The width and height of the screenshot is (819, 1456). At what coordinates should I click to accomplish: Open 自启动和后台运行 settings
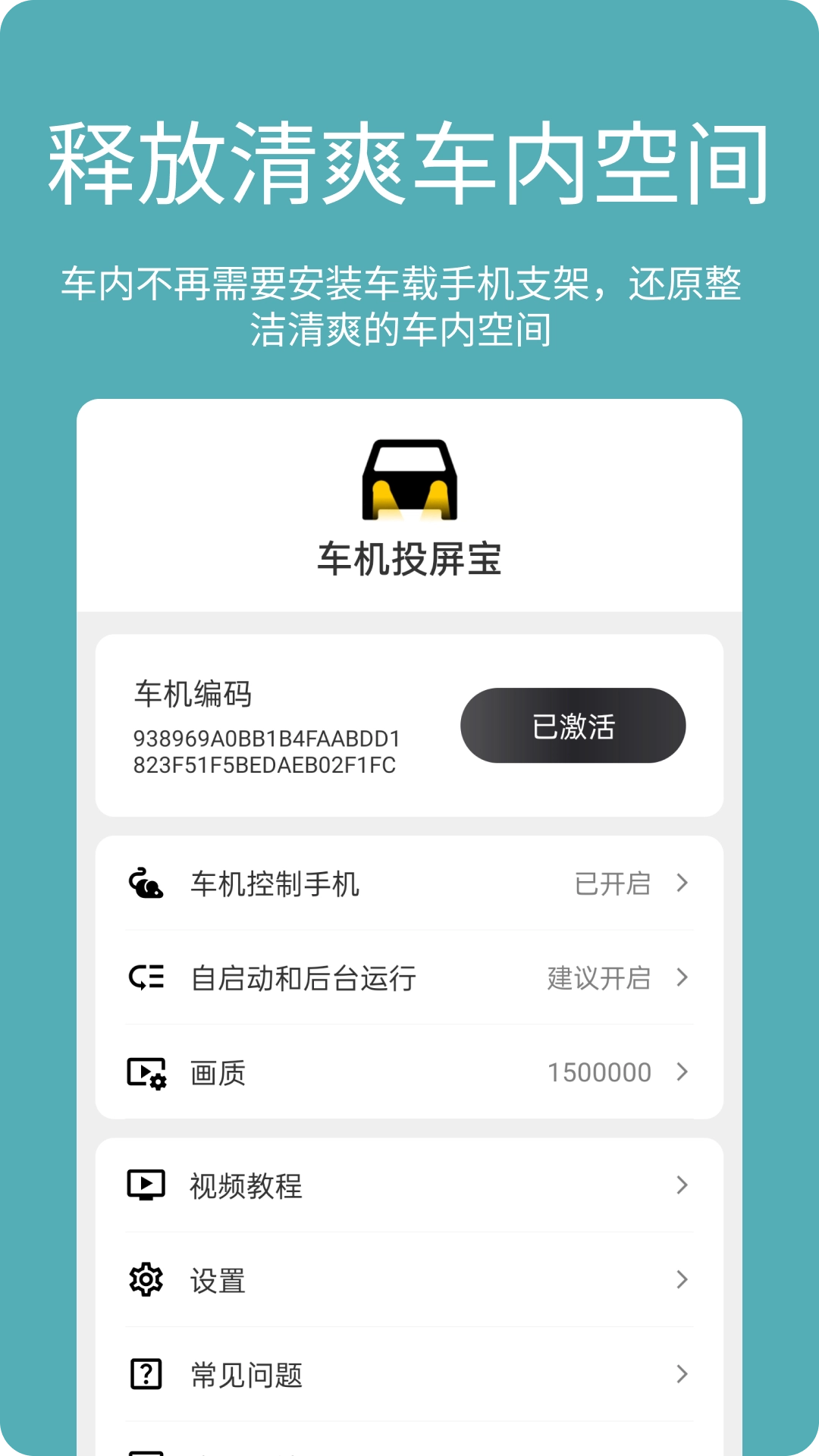pos(303,978)
